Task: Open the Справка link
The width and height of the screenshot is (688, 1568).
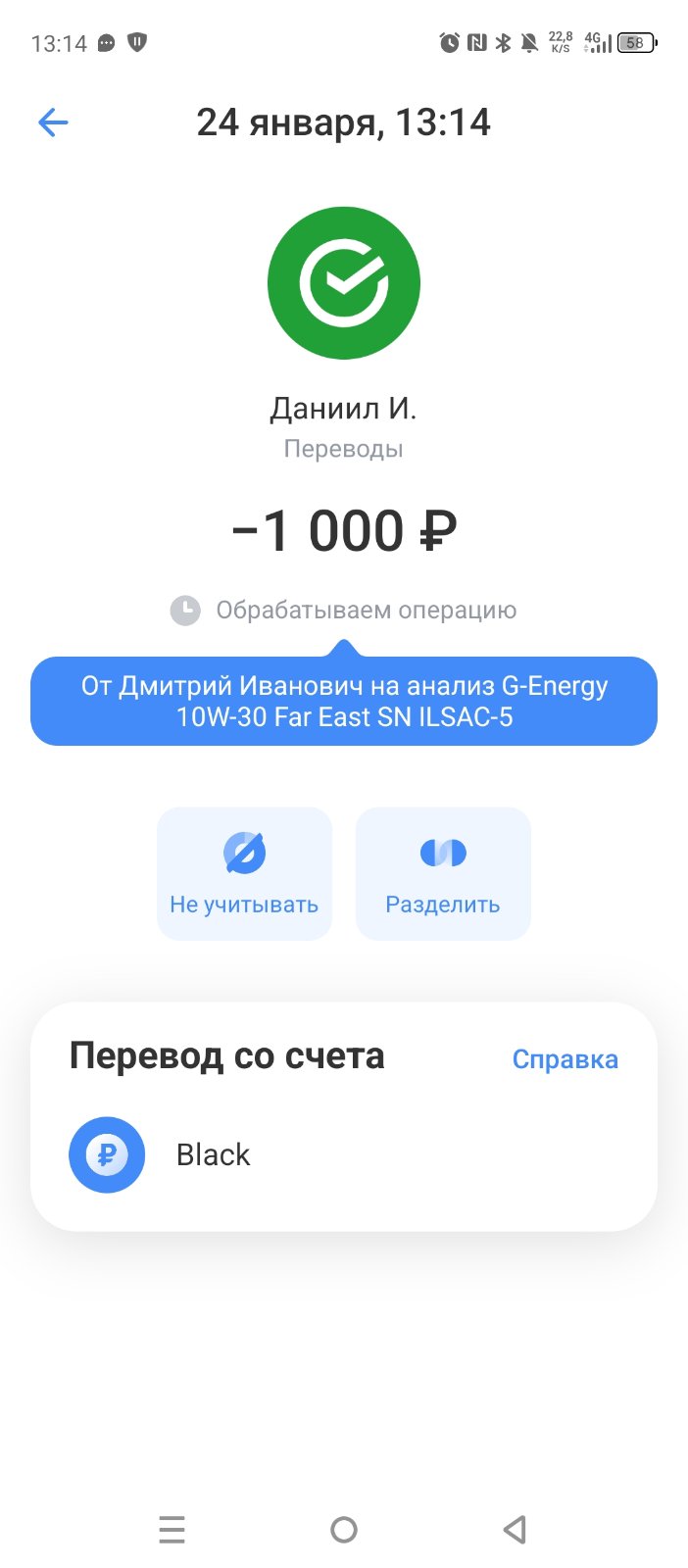Action: (x=565, y=1059)
